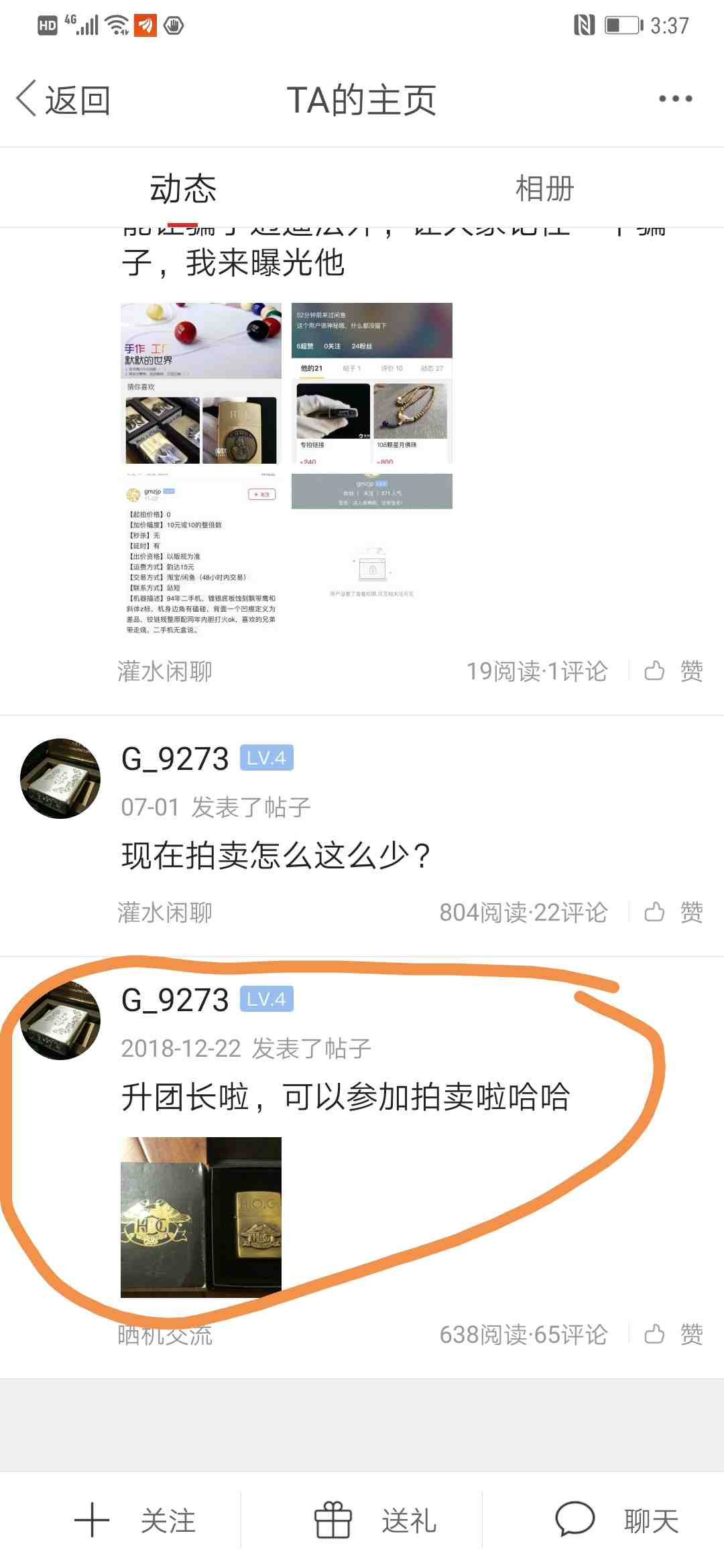724x1568 pixels.
Task: Switch to the 相册 tab
Action: coord(544,188)
